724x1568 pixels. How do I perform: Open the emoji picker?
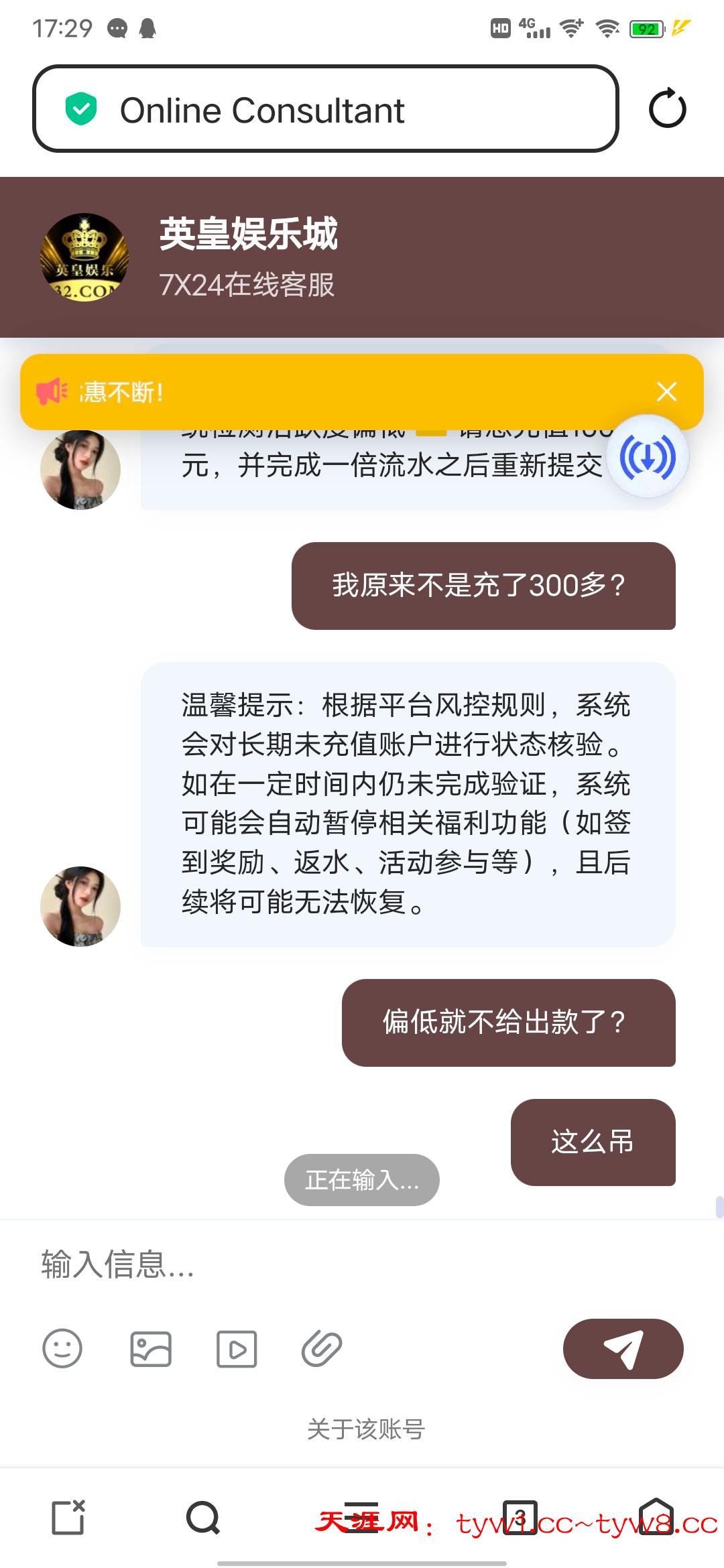pyautogui.click(x=62, y=1348)
